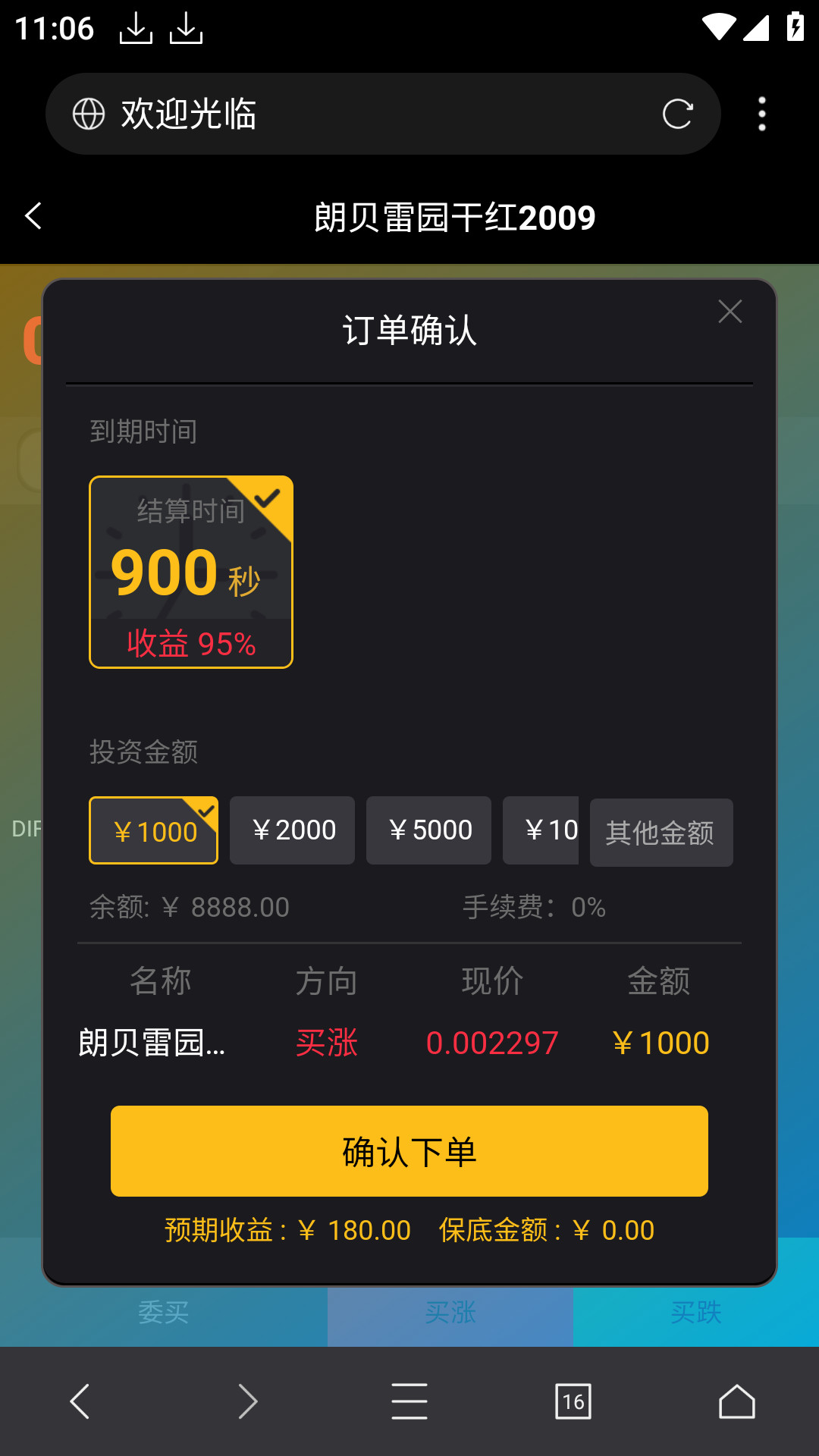Choose the ¥1000 investment amount
The width and height of the screenshot is (819, 1456).
pyautogui.click(x=153, y=830)
